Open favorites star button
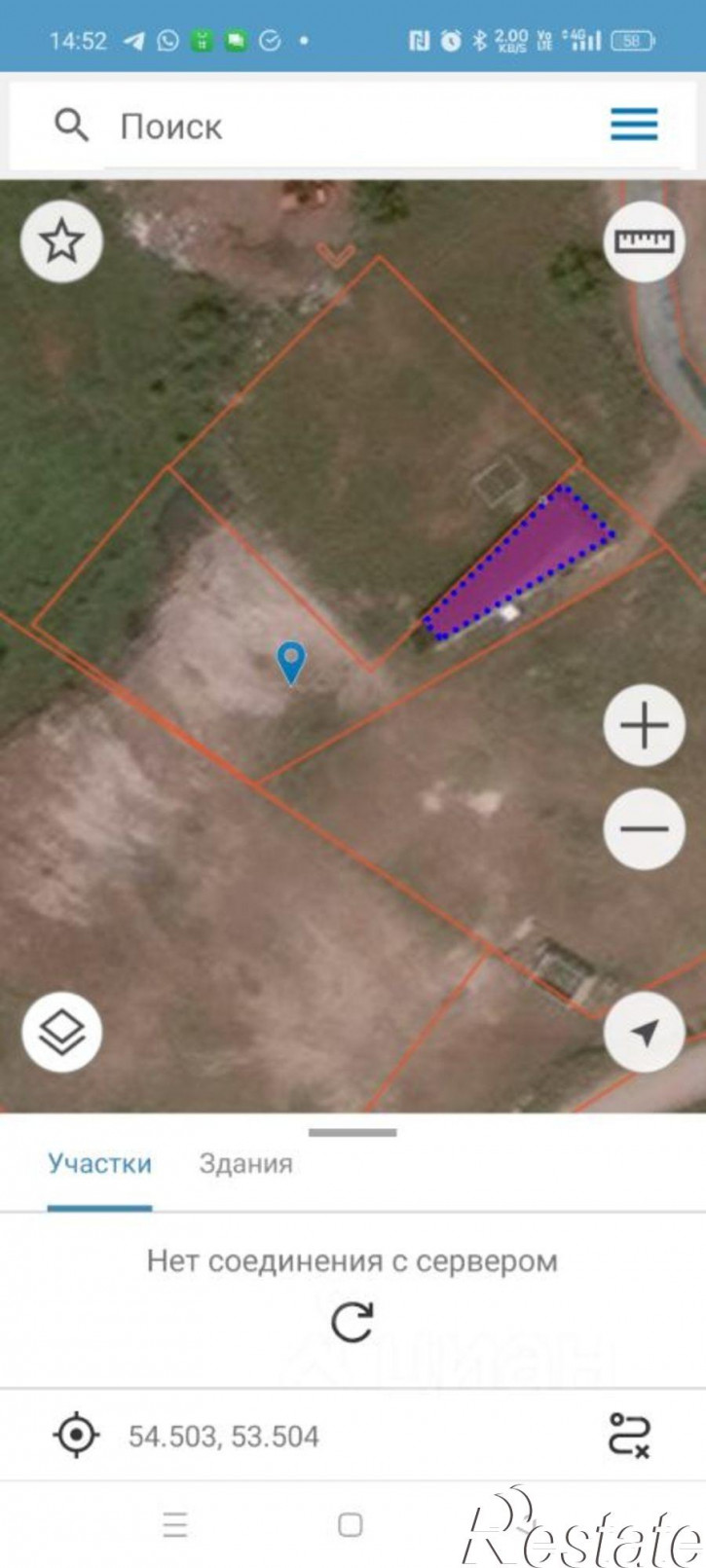This screenshot has width=706, height=1568. click(x=62, y=241)
